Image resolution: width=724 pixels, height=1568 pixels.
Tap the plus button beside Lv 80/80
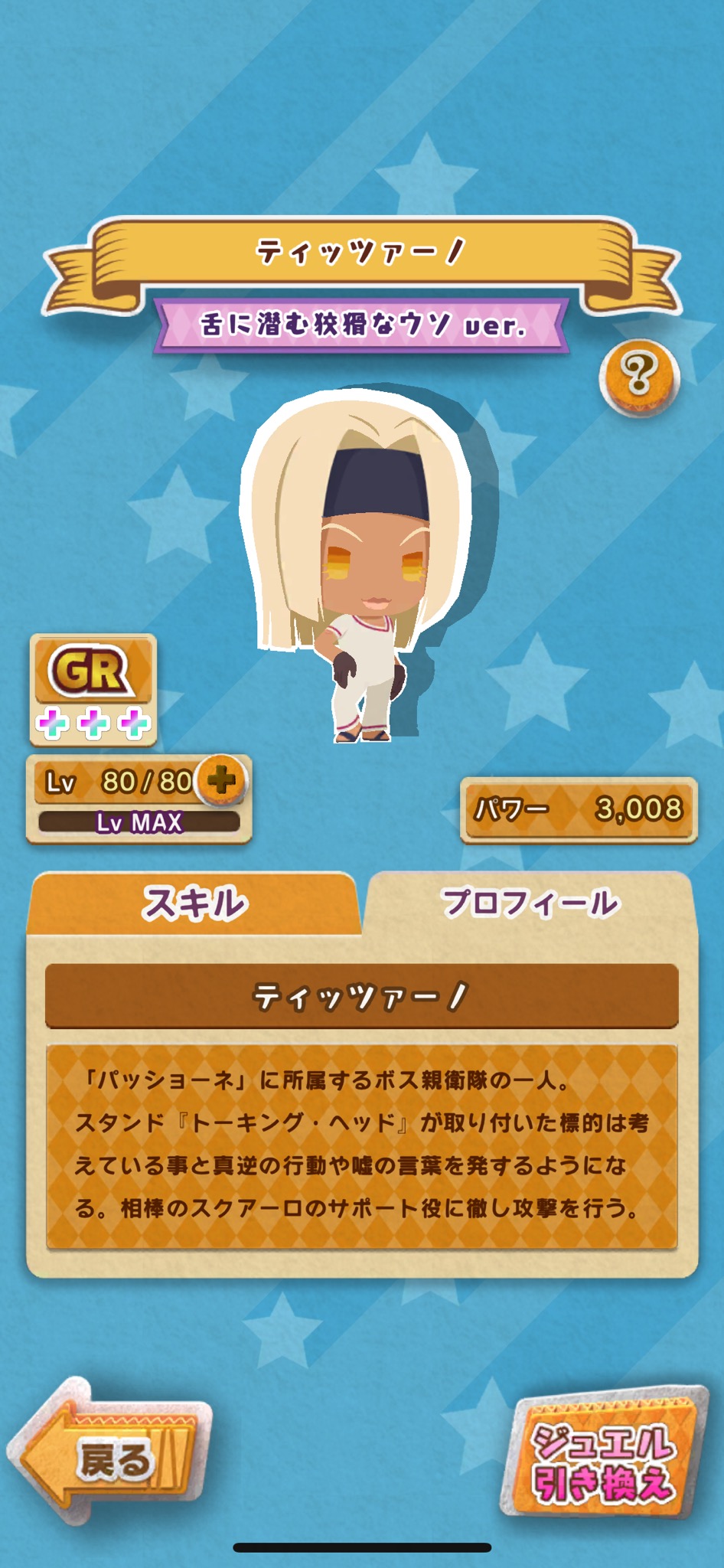[x=222, y=780]
